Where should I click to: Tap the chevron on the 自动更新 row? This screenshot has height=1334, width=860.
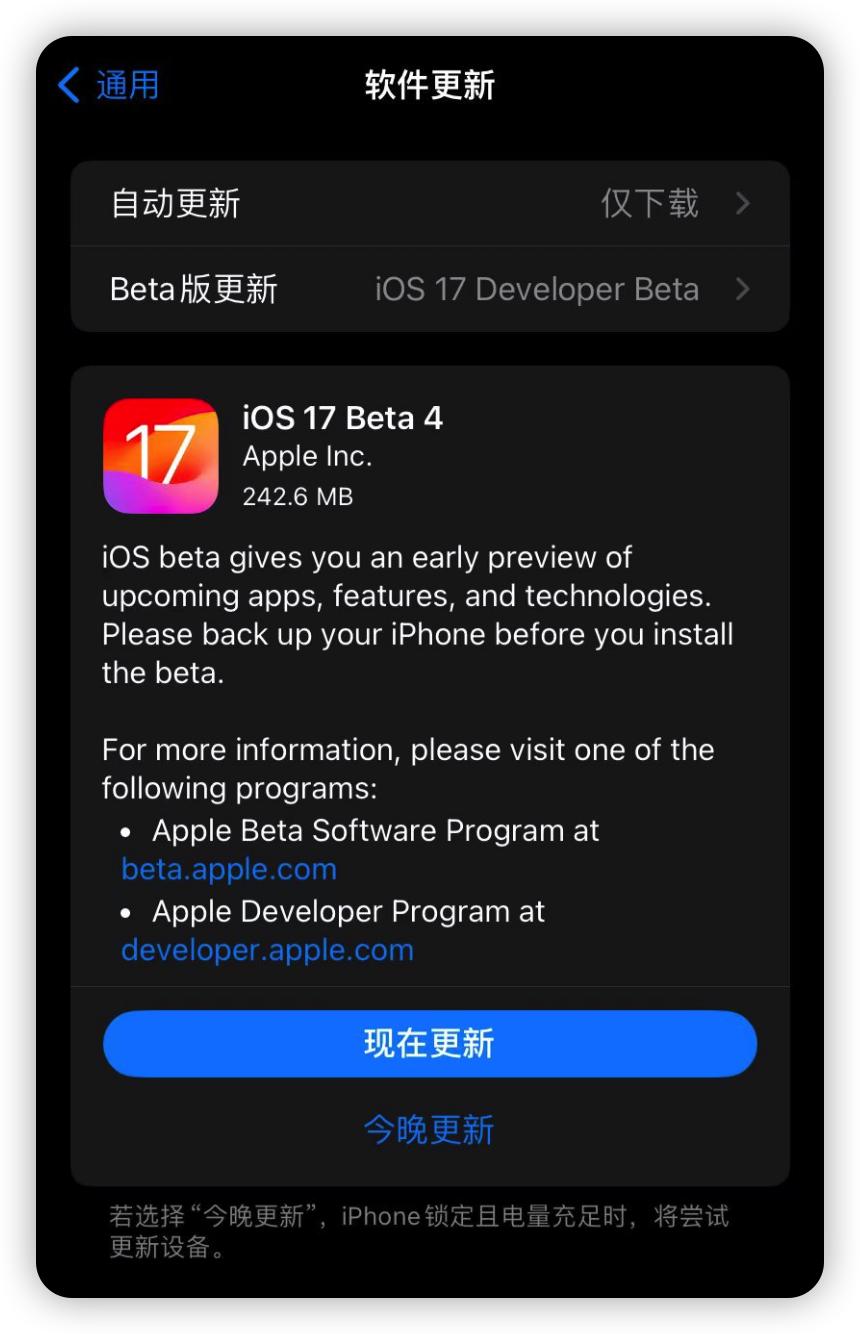[x=744, y=204]
